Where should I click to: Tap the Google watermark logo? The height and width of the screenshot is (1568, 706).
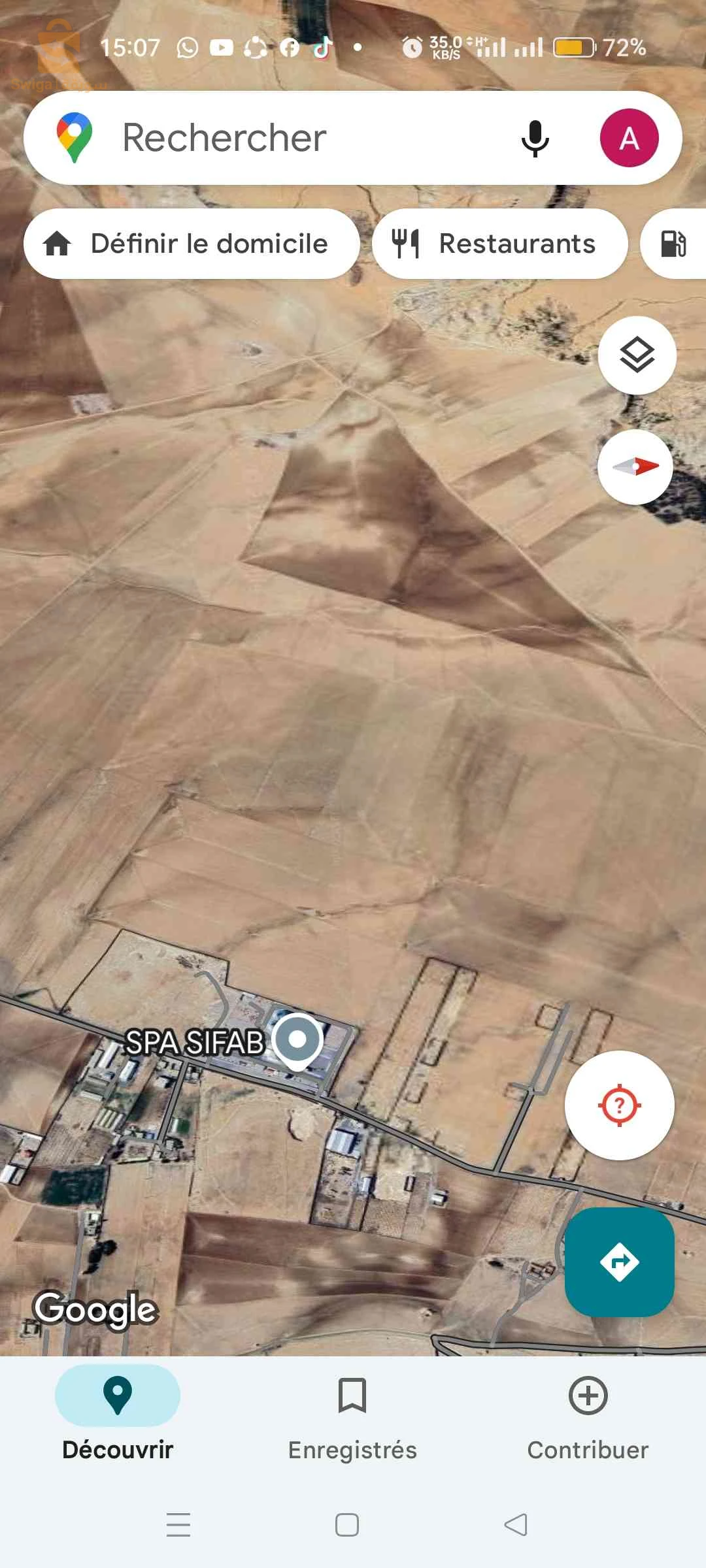point(95,1308)
